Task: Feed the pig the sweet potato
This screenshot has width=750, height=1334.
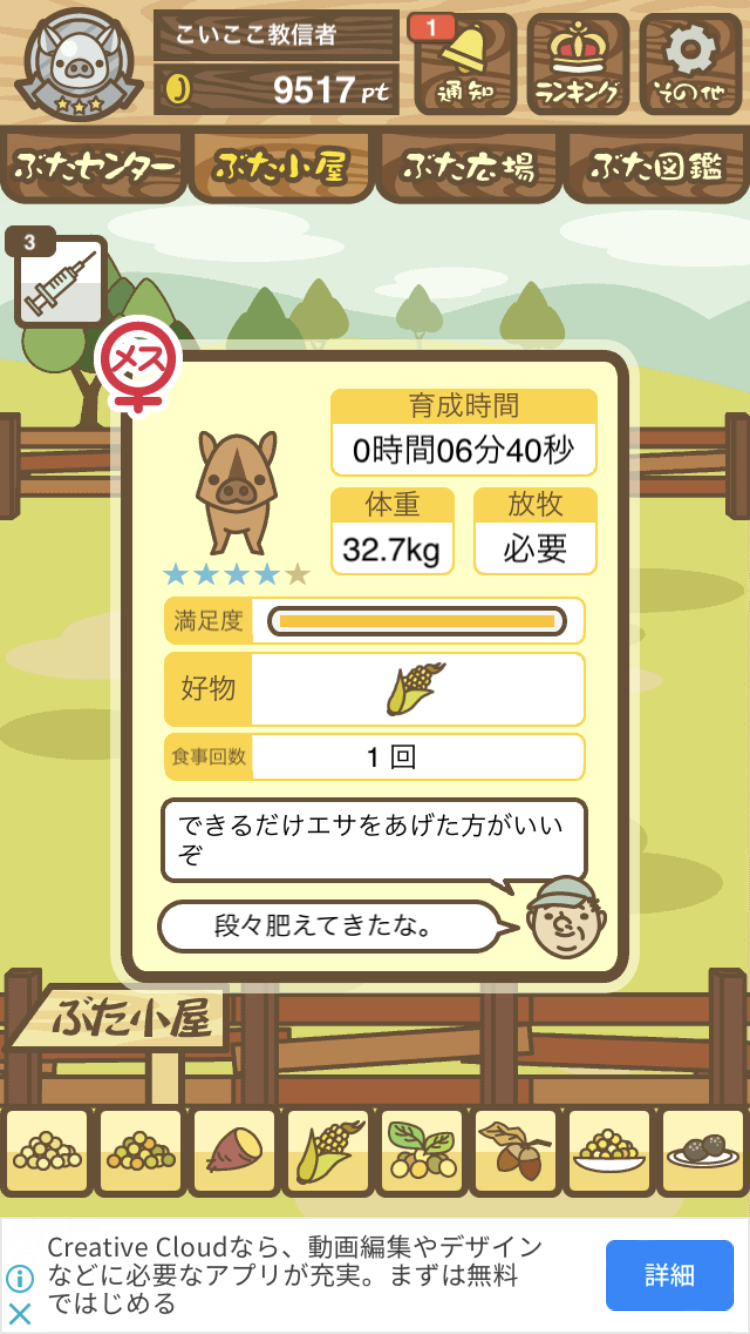Action: coord(233,1151)
